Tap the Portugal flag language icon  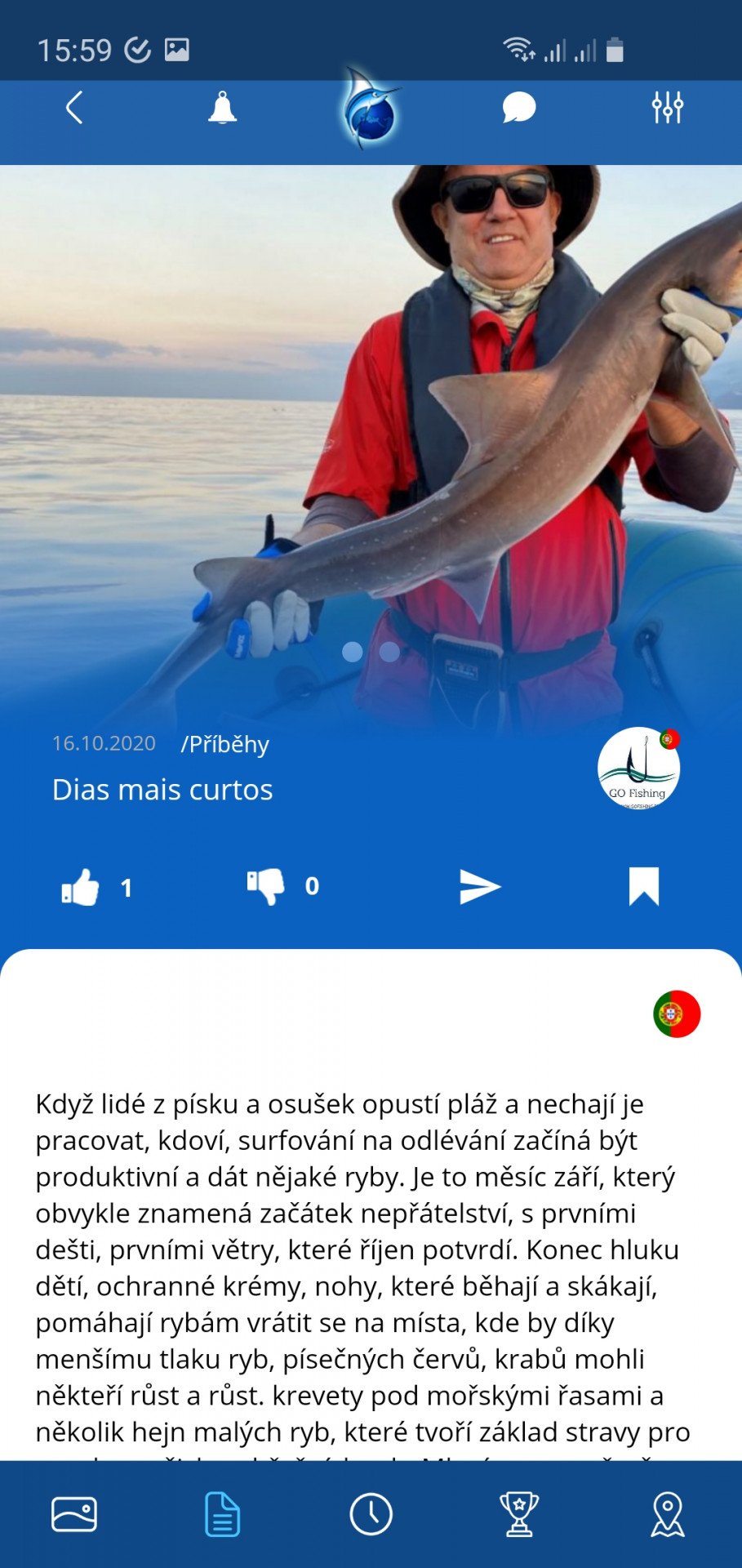677,1014
